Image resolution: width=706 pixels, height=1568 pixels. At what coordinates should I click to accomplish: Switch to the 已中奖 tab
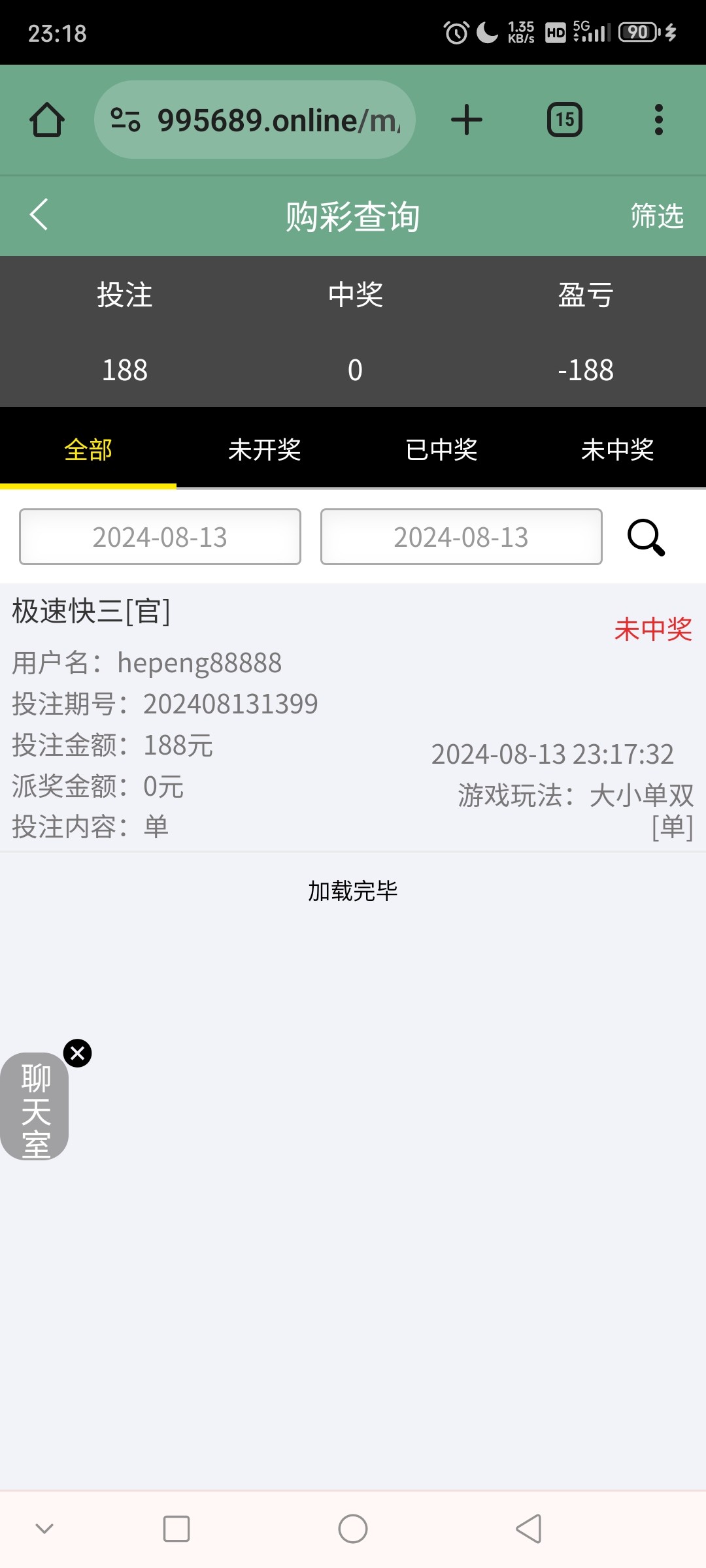(441, 449)
